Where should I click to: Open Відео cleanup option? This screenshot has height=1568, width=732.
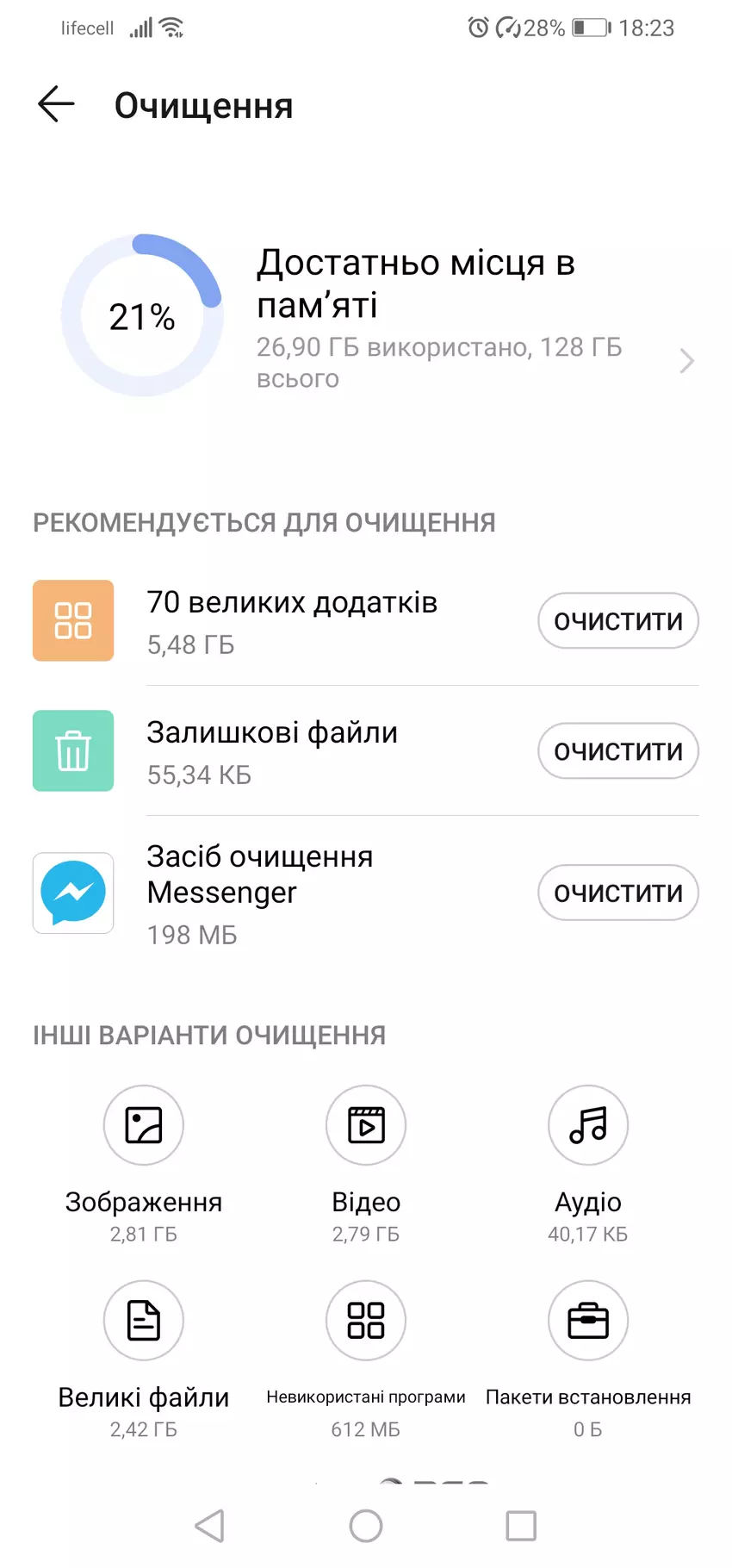pyautogui.click(x=366, y=1125)
